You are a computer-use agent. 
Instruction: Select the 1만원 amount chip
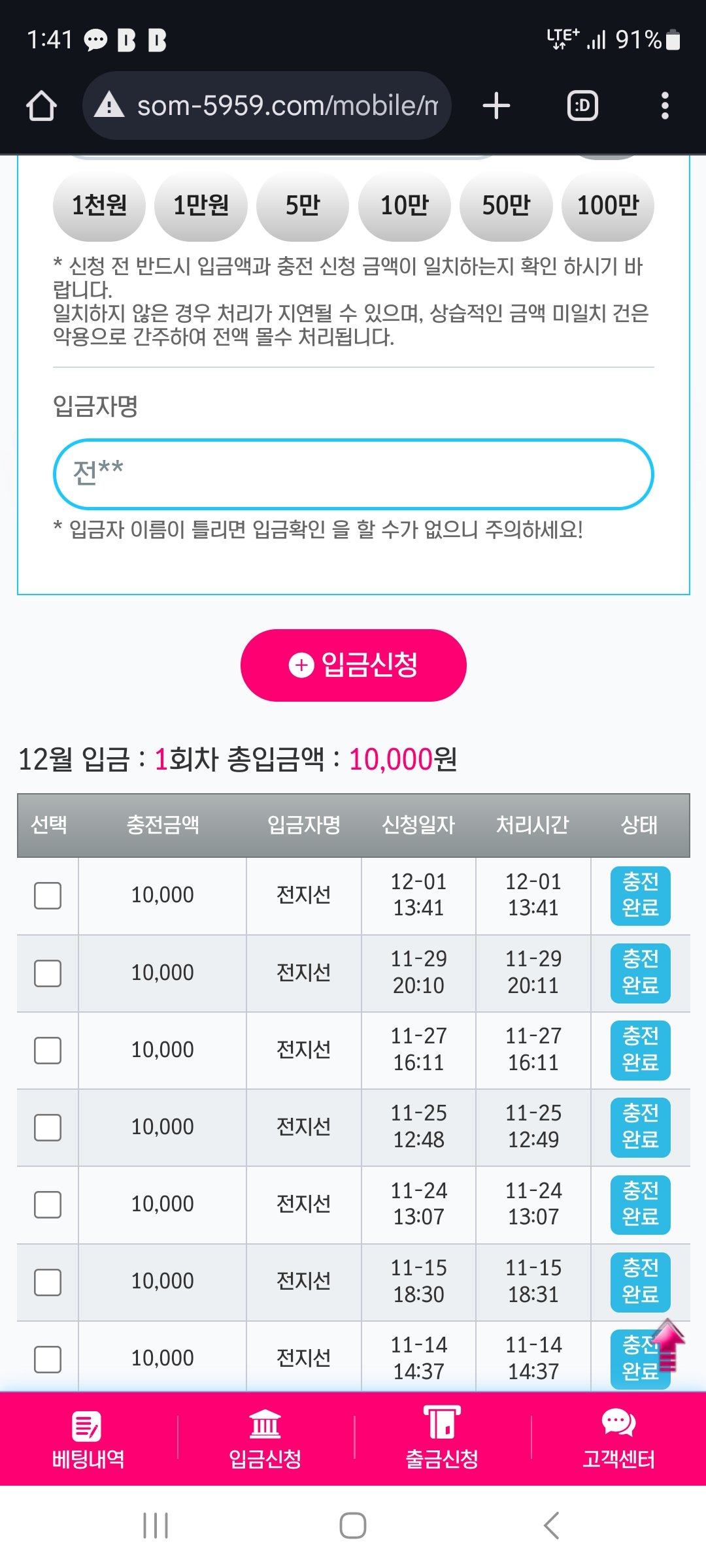201,206
